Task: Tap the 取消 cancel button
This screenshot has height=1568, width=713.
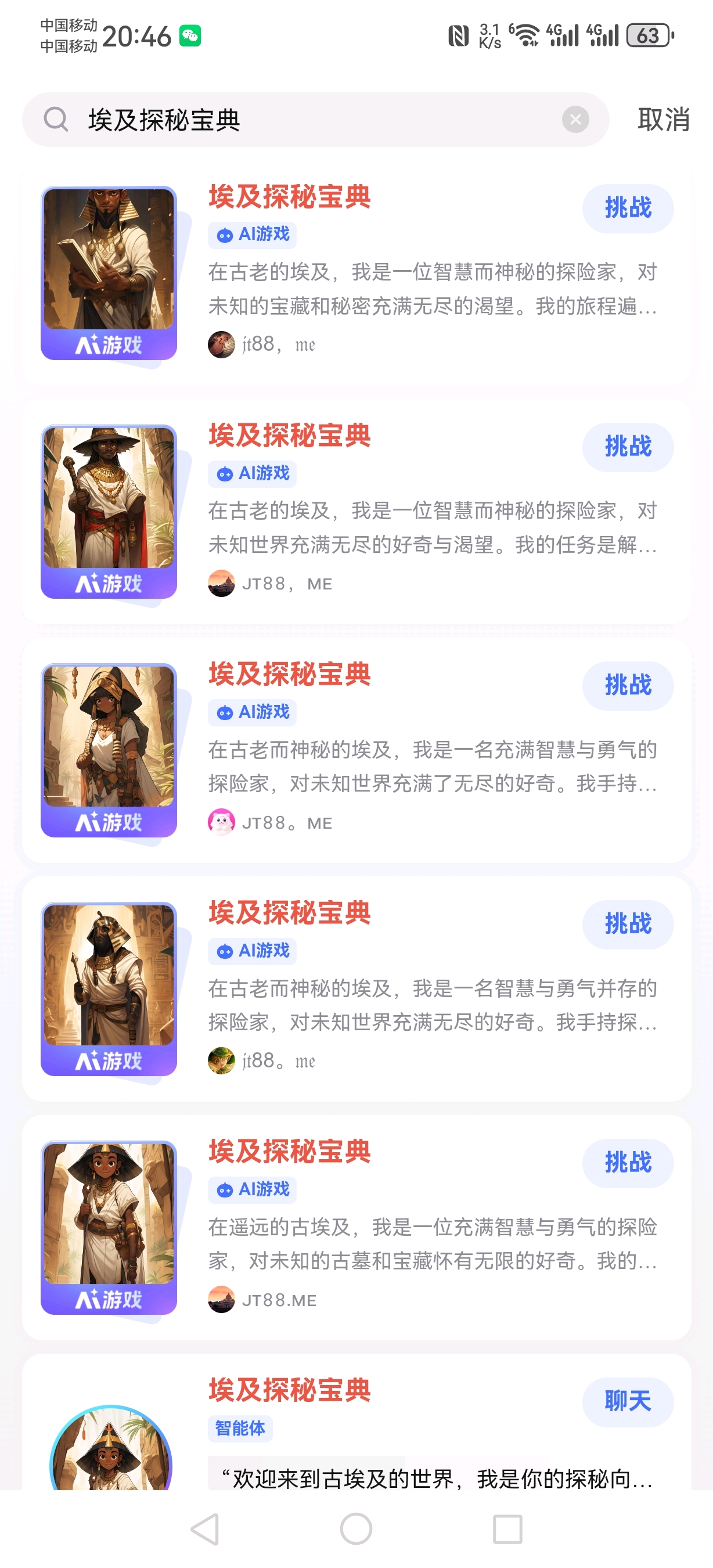Action: coord(663,119)
